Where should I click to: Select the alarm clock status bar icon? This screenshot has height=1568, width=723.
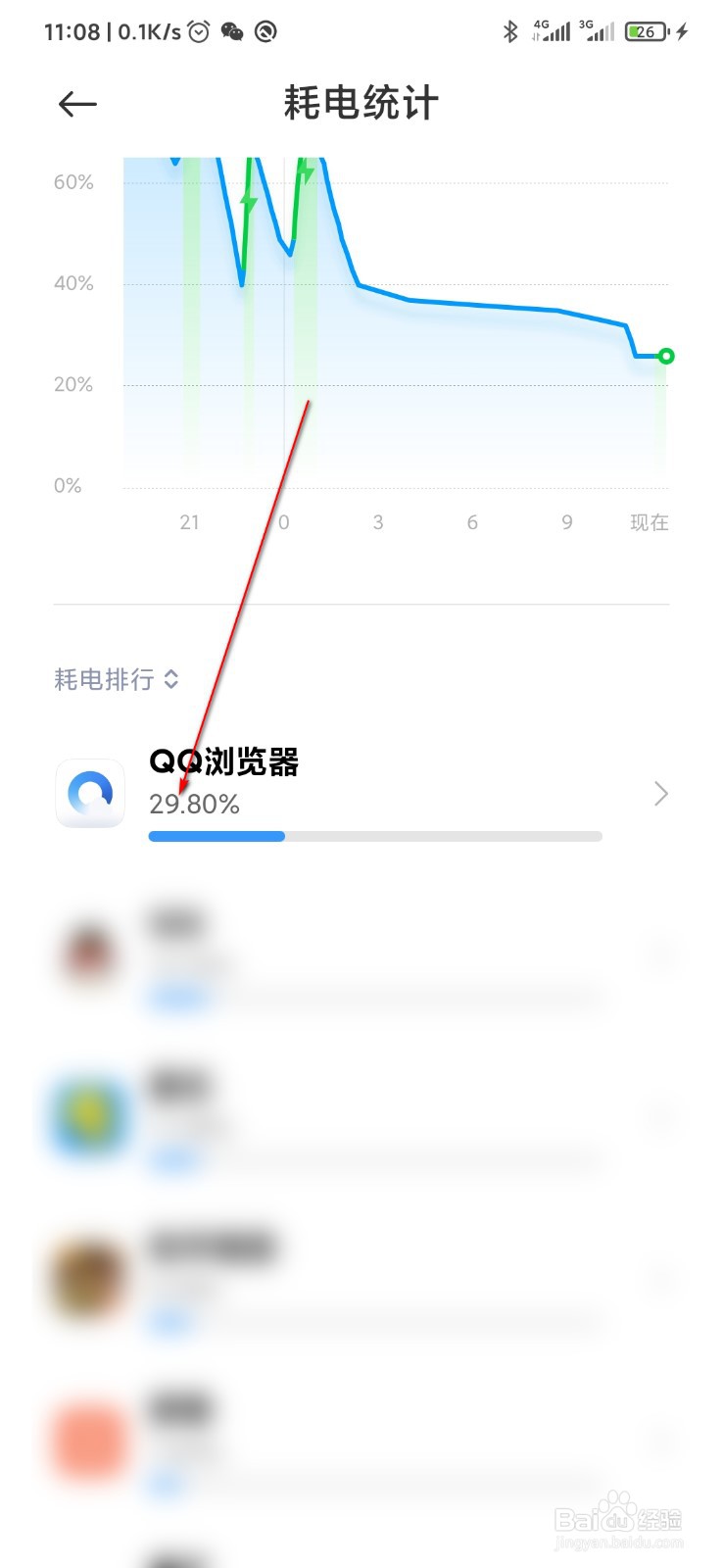(198, 30)
